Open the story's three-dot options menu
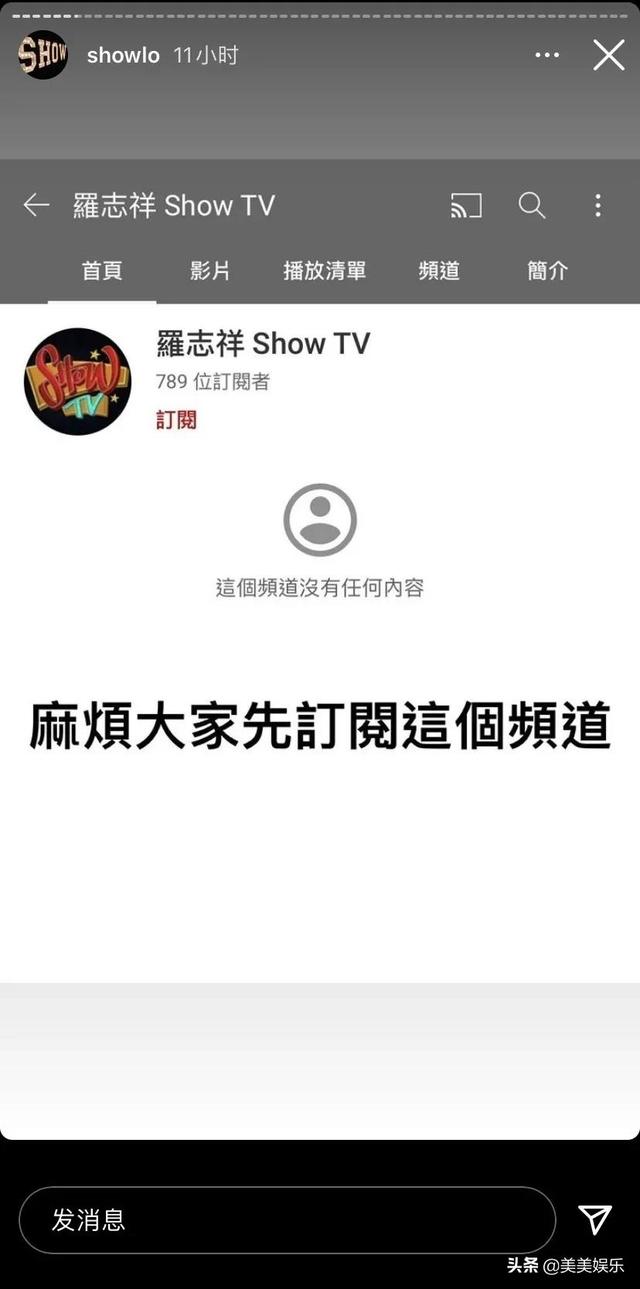Viewport: 640px width, 1289px height. (x=547, y=55)
